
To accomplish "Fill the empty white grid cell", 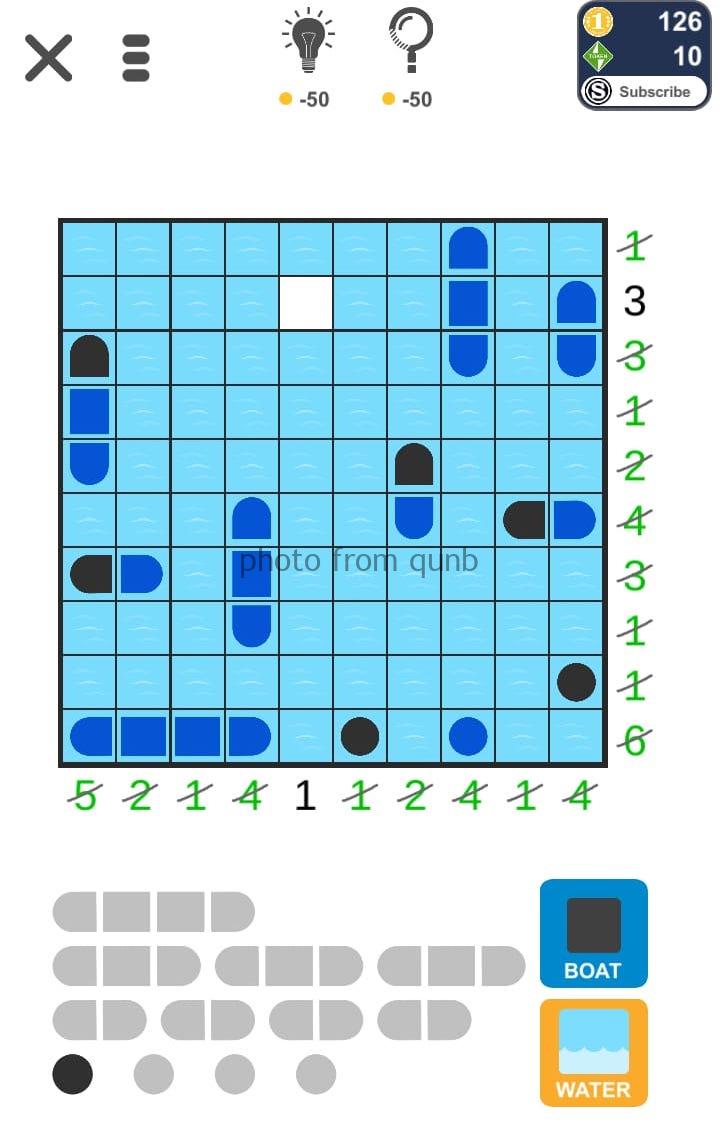I will click(x=306, y=303).
